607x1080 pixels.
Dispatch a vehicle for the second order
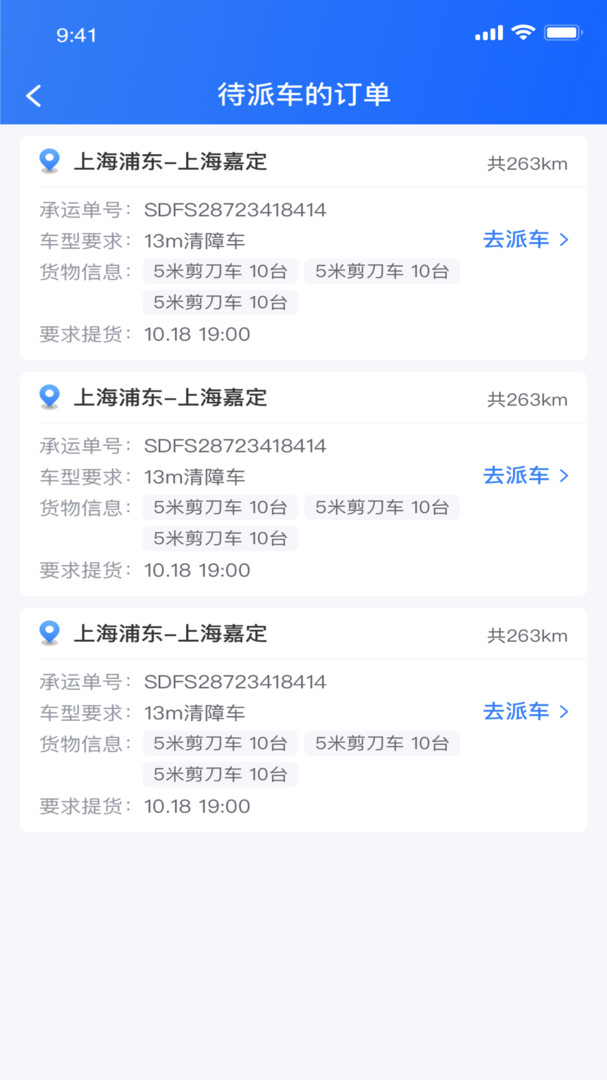[x=525, y=476]
